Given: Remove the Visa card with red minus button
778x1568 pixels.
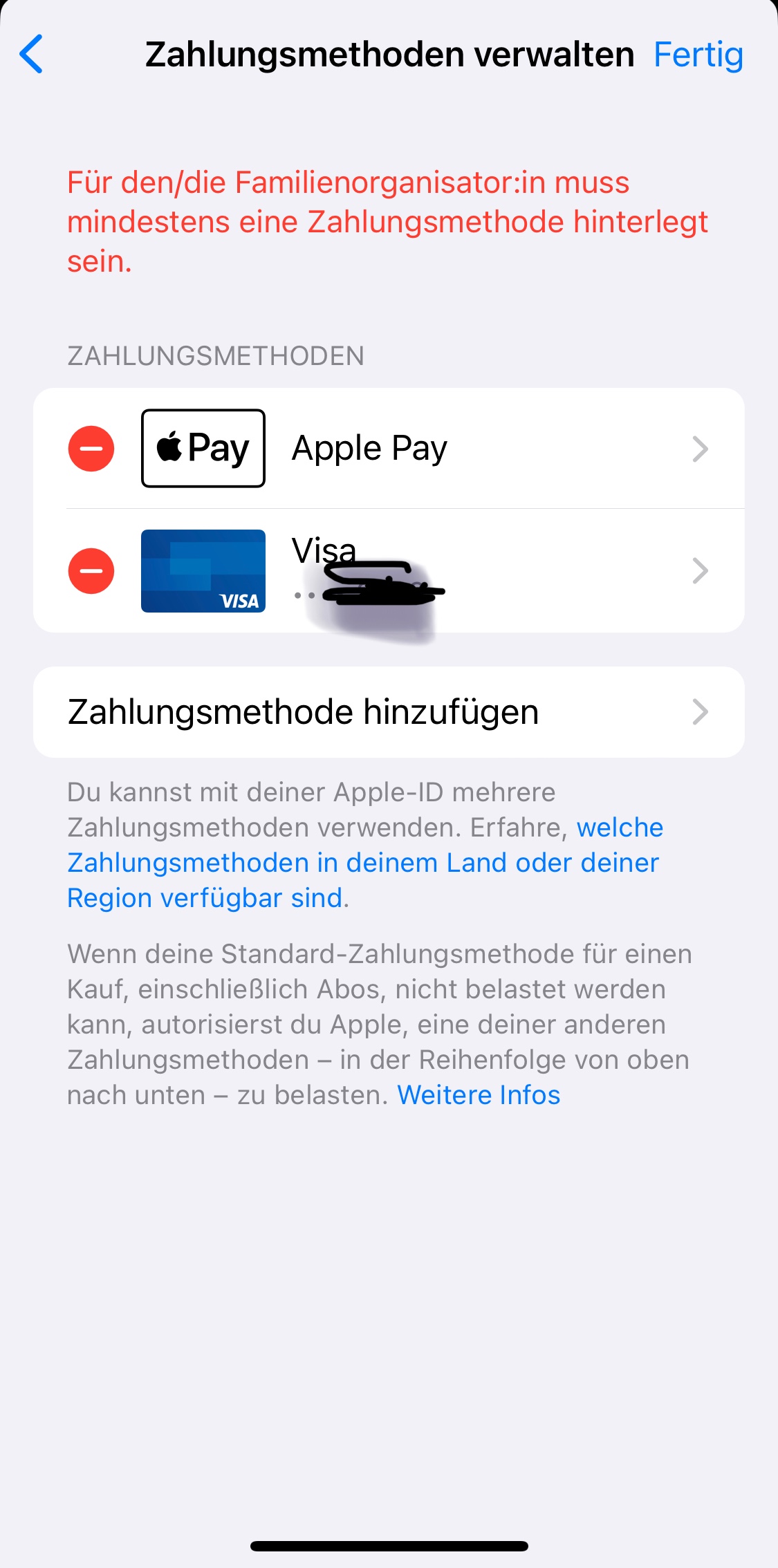Looking at the screenshot, I should click(91, 571).
